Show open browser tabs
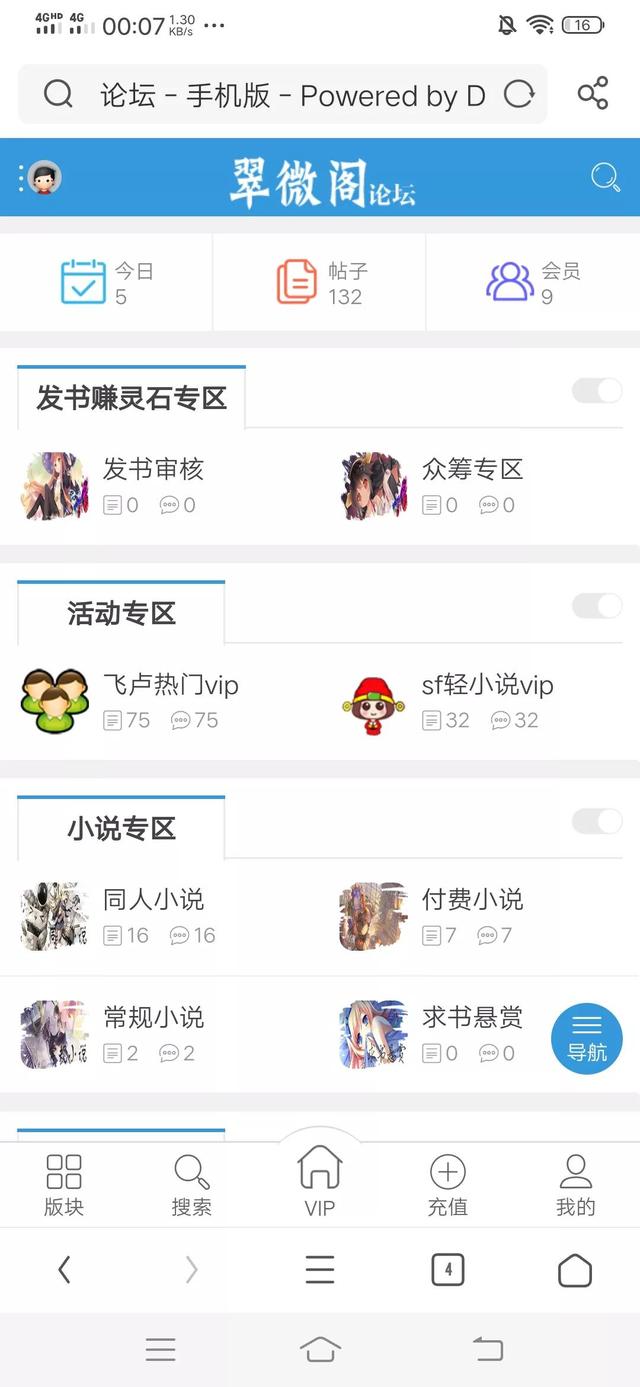The height and width of the screenshot is (1387, 640). pos(448,1270)
